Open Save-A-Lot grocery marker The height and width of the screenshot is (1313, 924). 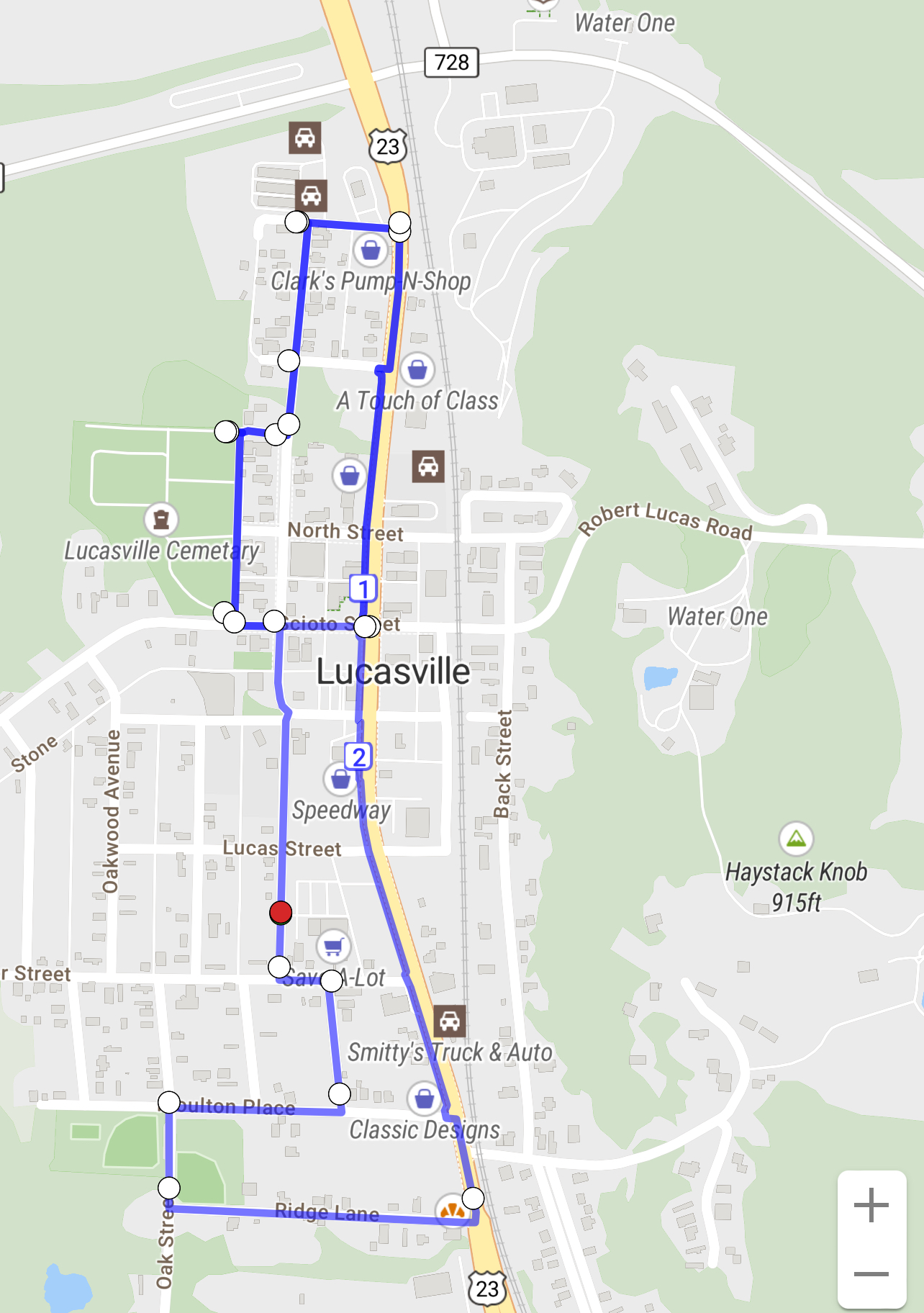(x=333, y=947)
